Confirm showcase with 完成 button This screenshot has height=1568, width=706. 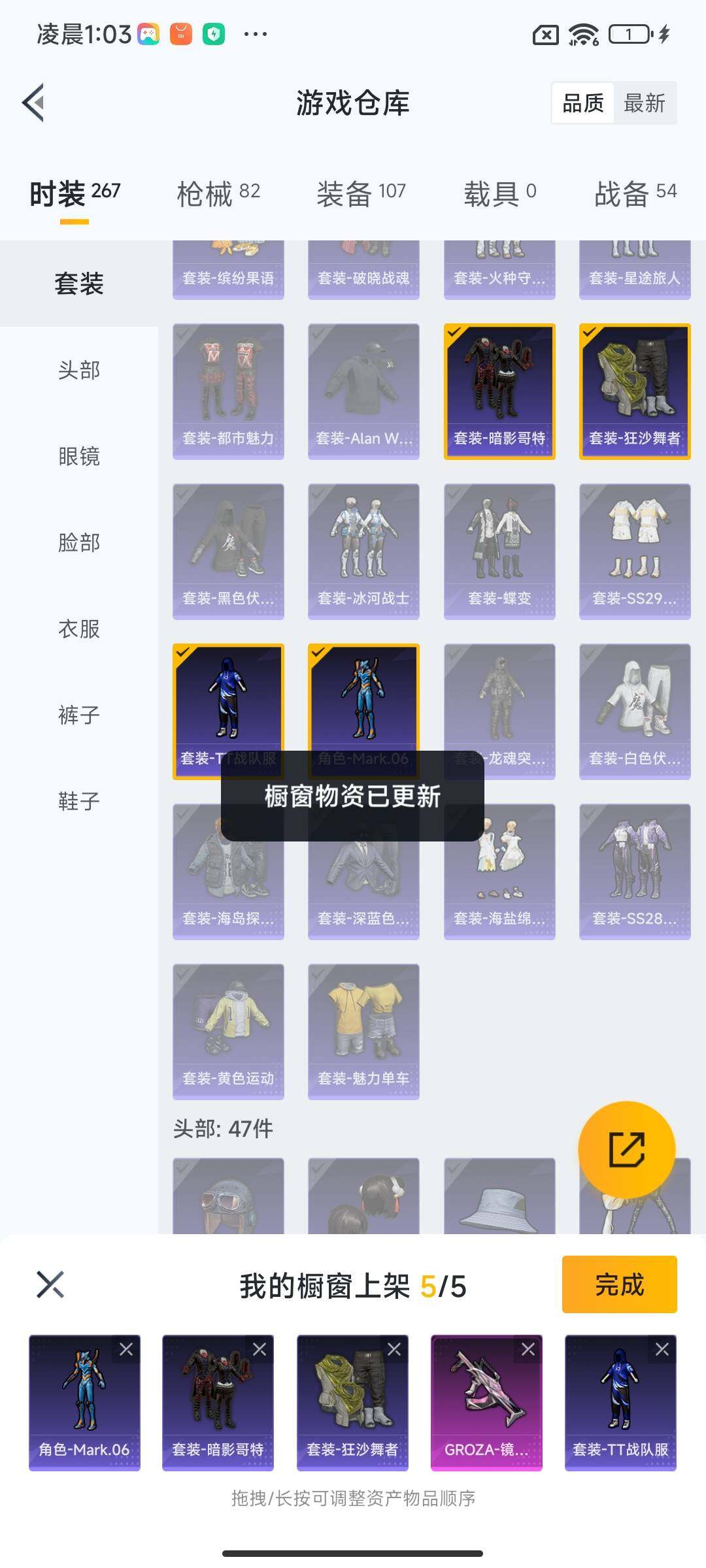click(x=619, y=1284)
